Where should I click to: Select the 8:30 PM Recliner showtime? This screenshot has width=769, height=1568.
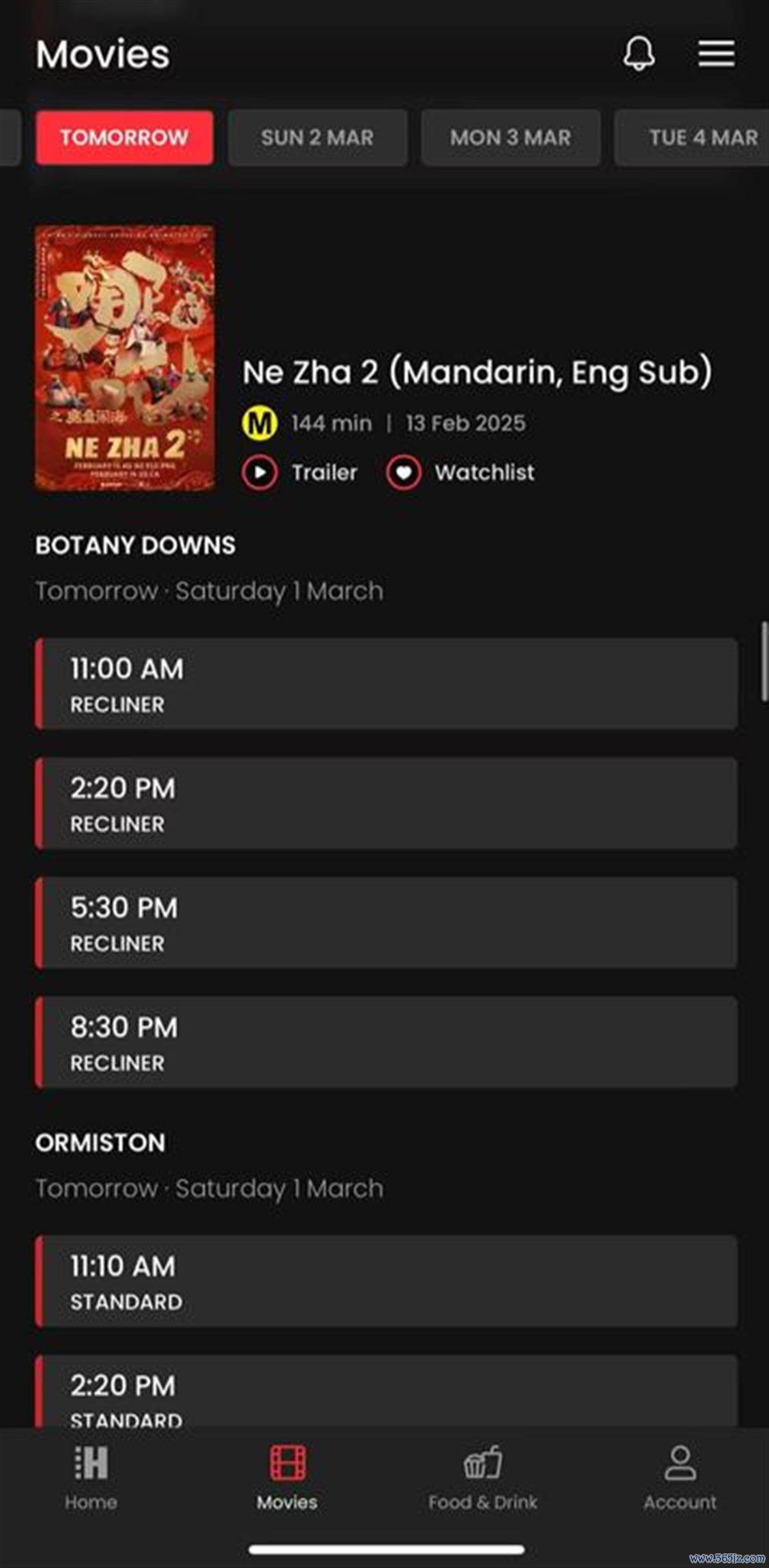[386, 1042]
